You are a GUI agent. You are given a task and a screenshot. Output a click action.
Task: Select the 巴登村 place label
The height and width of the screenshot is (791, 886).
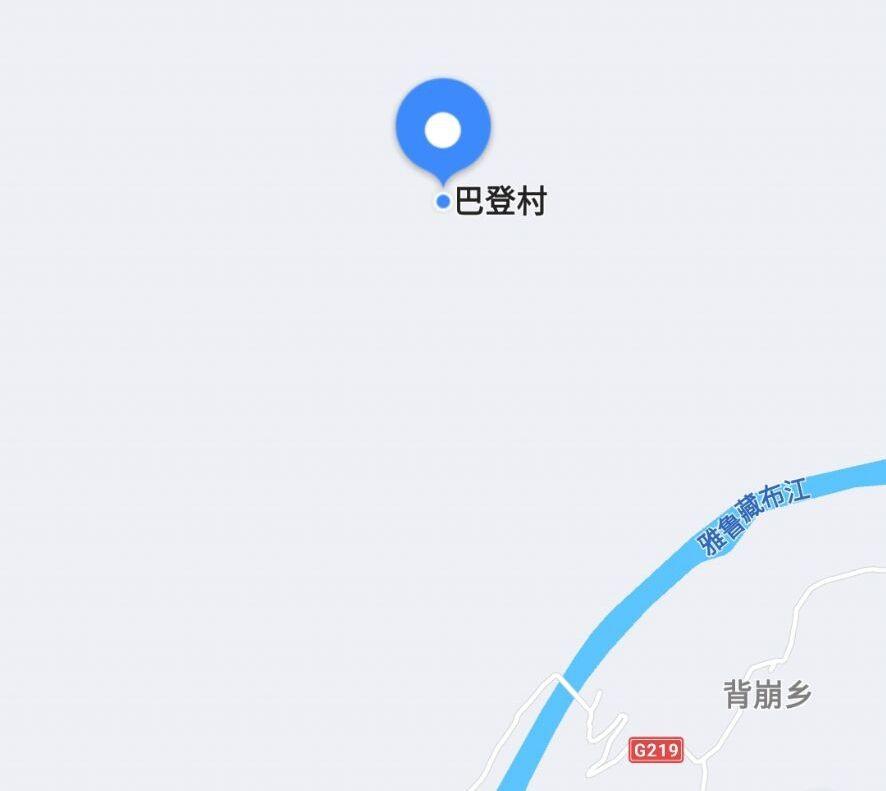pyautogui.click(x=500, y=202)
